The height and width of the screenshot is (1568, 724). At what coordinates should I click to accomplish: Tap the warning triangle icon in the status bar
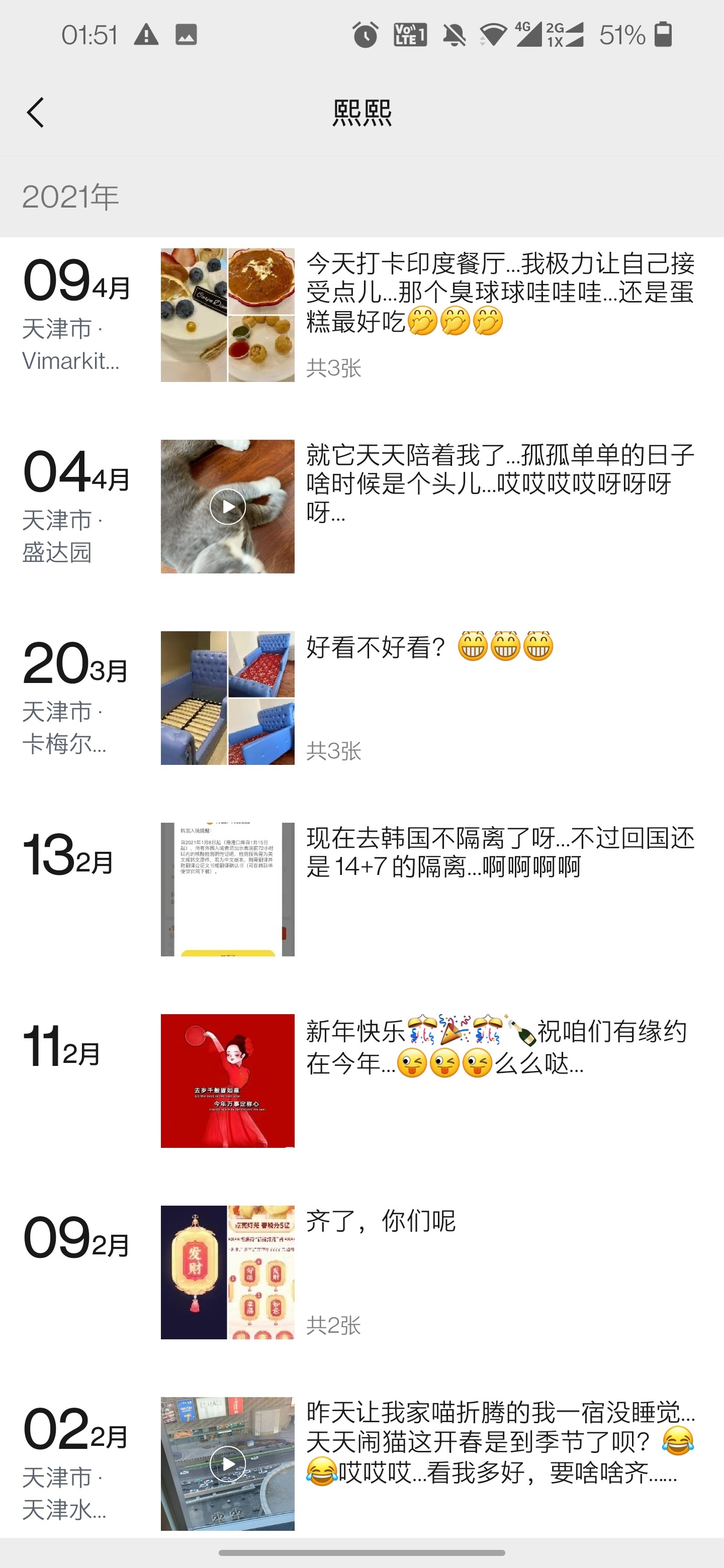pos(147,35)
